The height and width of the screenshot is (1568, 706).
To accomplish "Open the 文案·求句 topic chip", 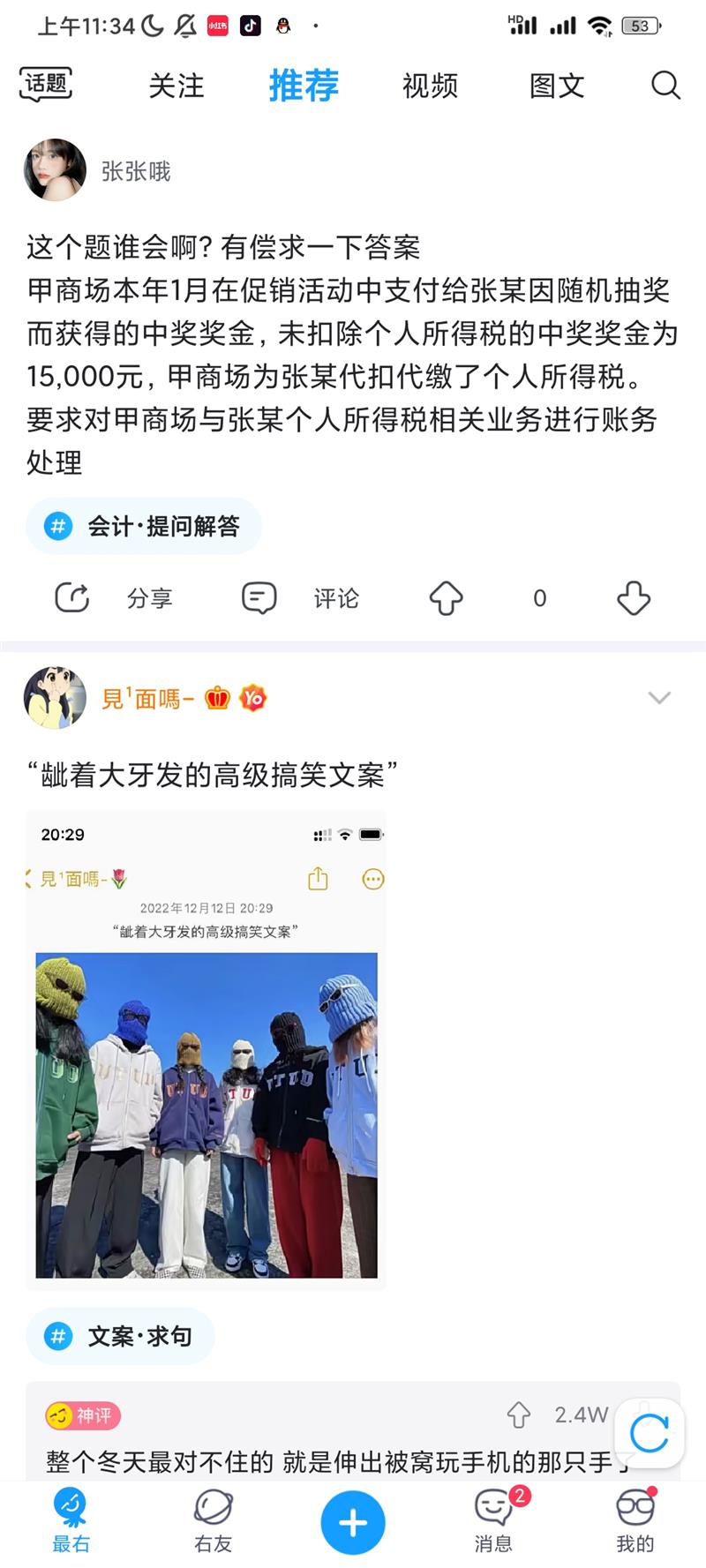I will 121,1337.
